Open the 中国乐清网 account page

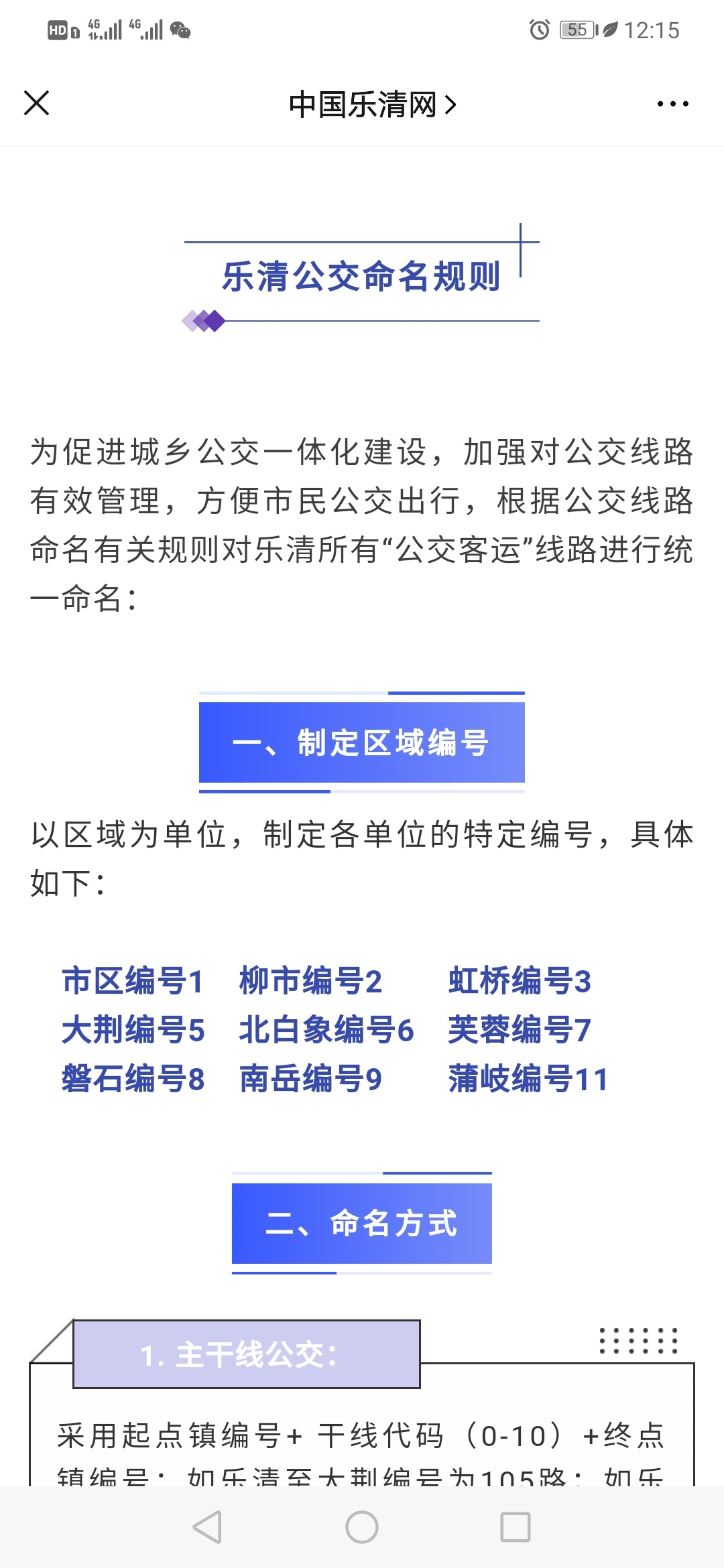[x=372, y=105]
